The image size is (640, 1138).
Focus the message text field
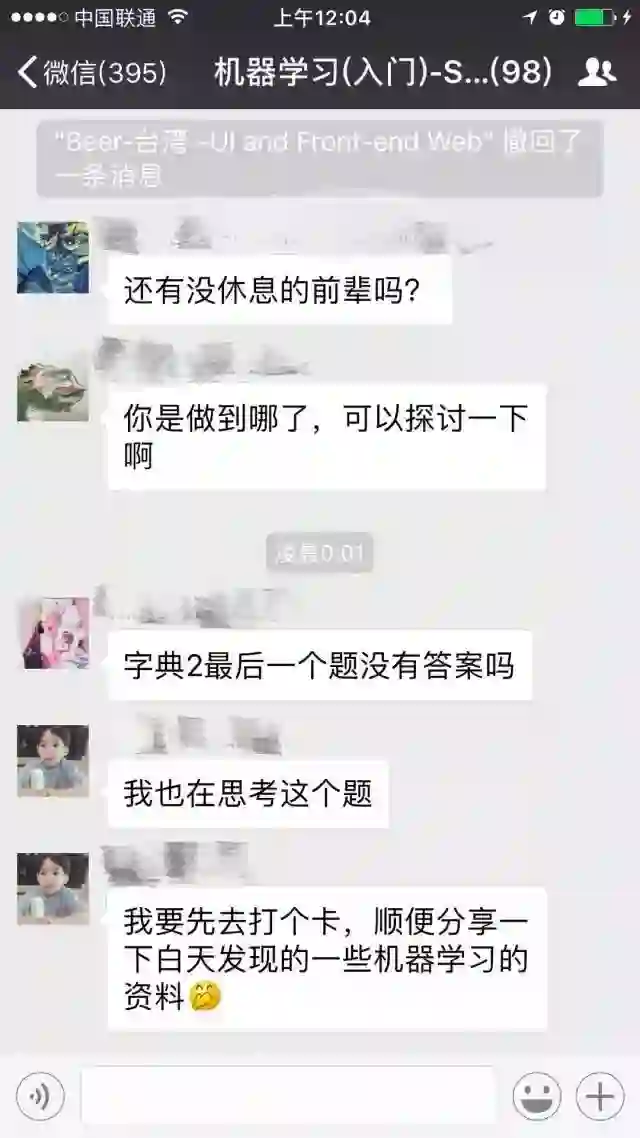click(288, 1096)
